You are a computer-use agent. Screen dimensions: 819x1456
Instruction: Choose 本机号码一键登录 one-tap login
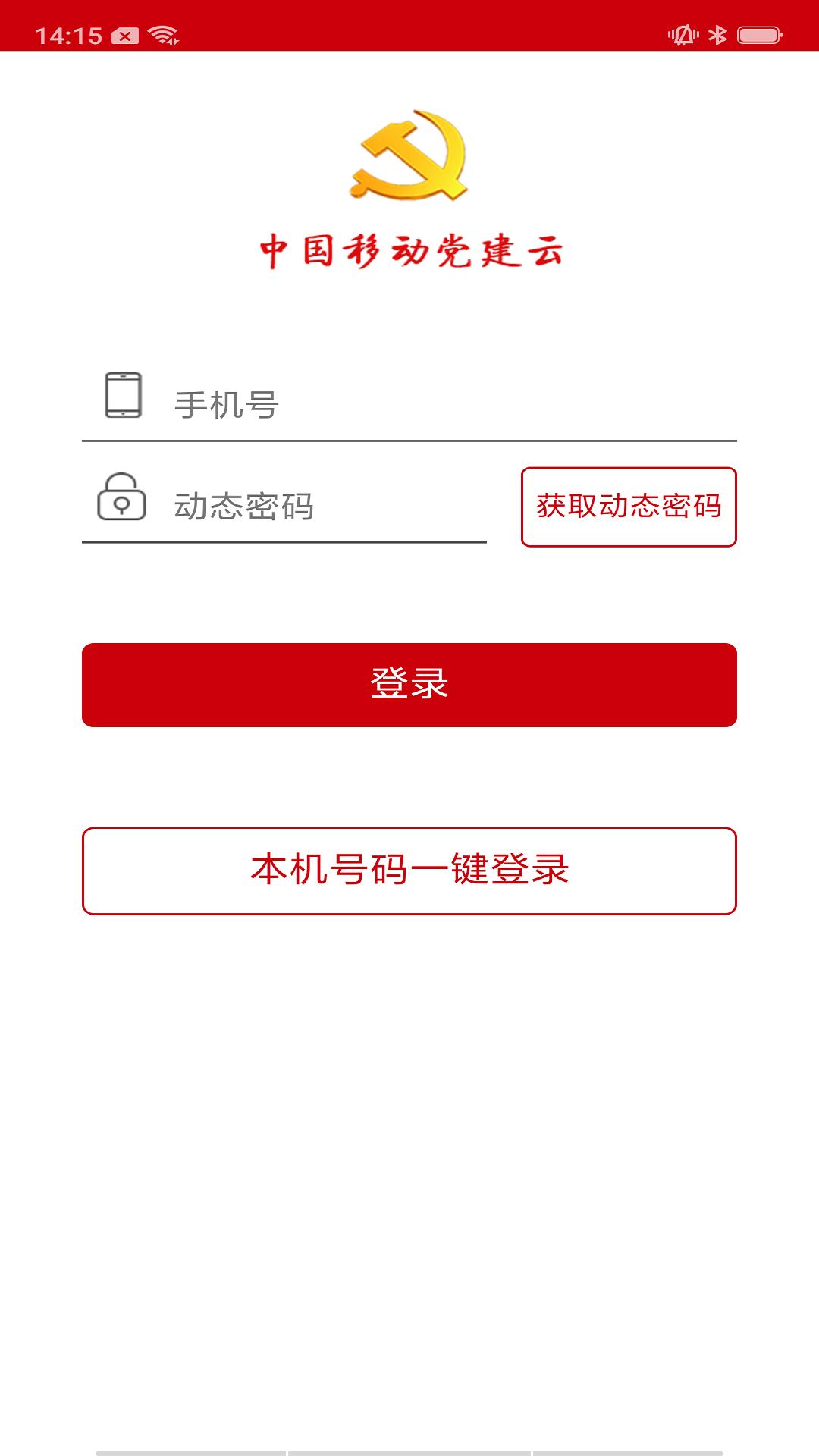point(409,871)
